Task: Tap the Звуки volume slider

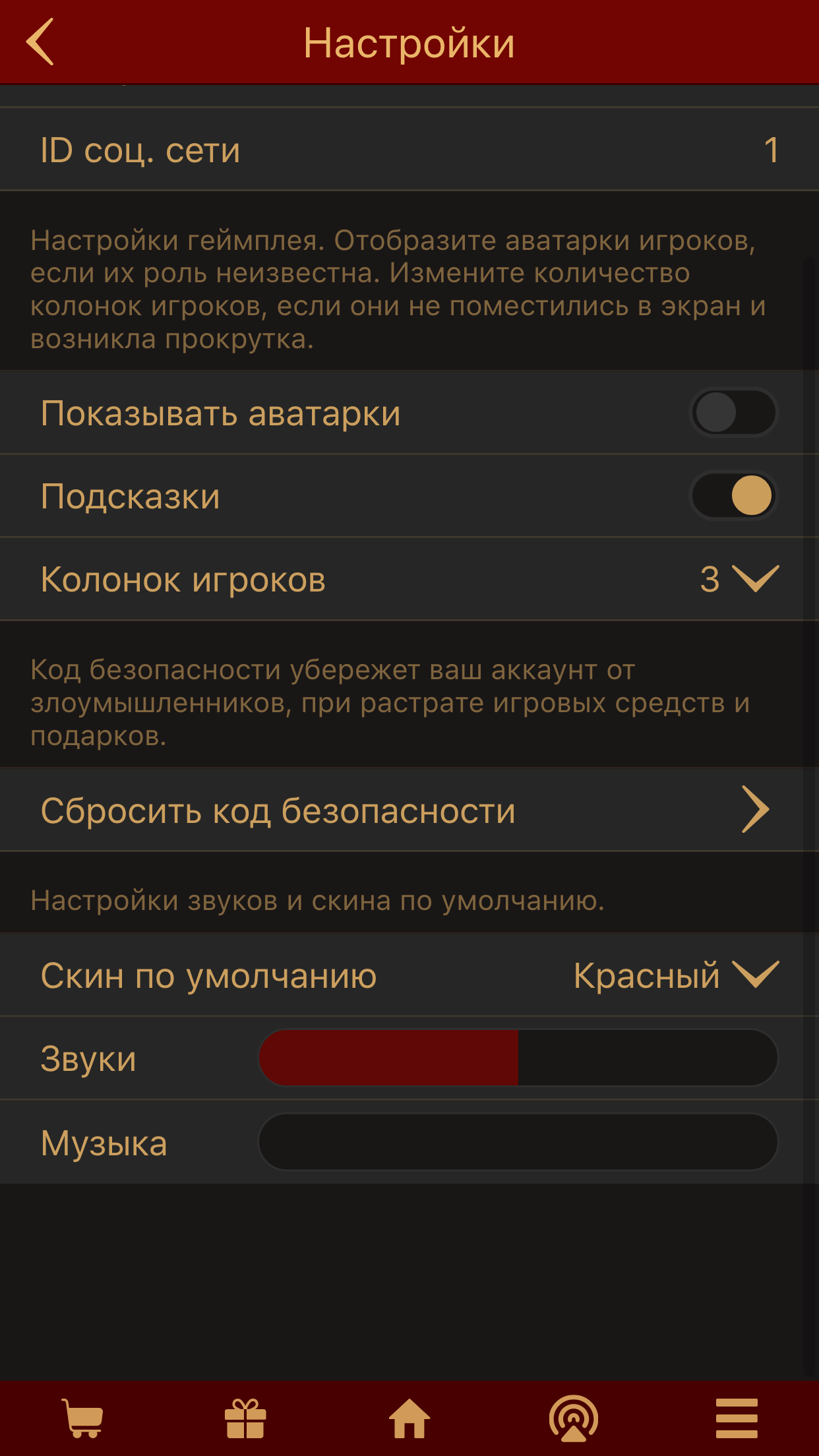Action: [518, 1058]
